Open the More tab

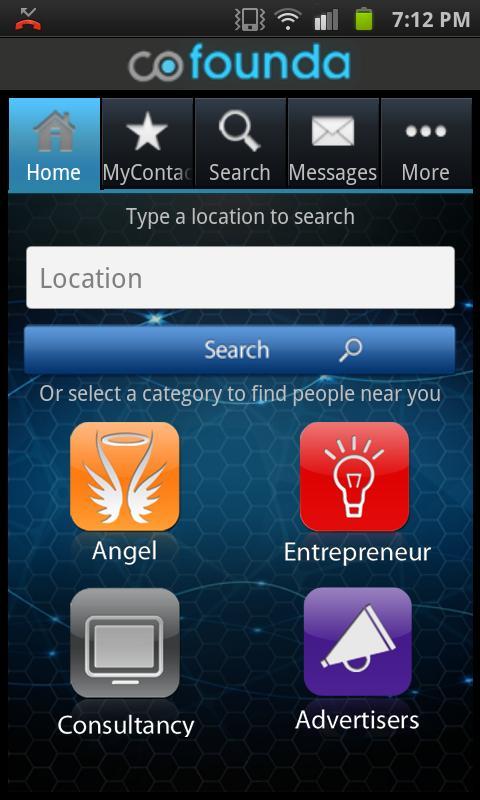426,144
